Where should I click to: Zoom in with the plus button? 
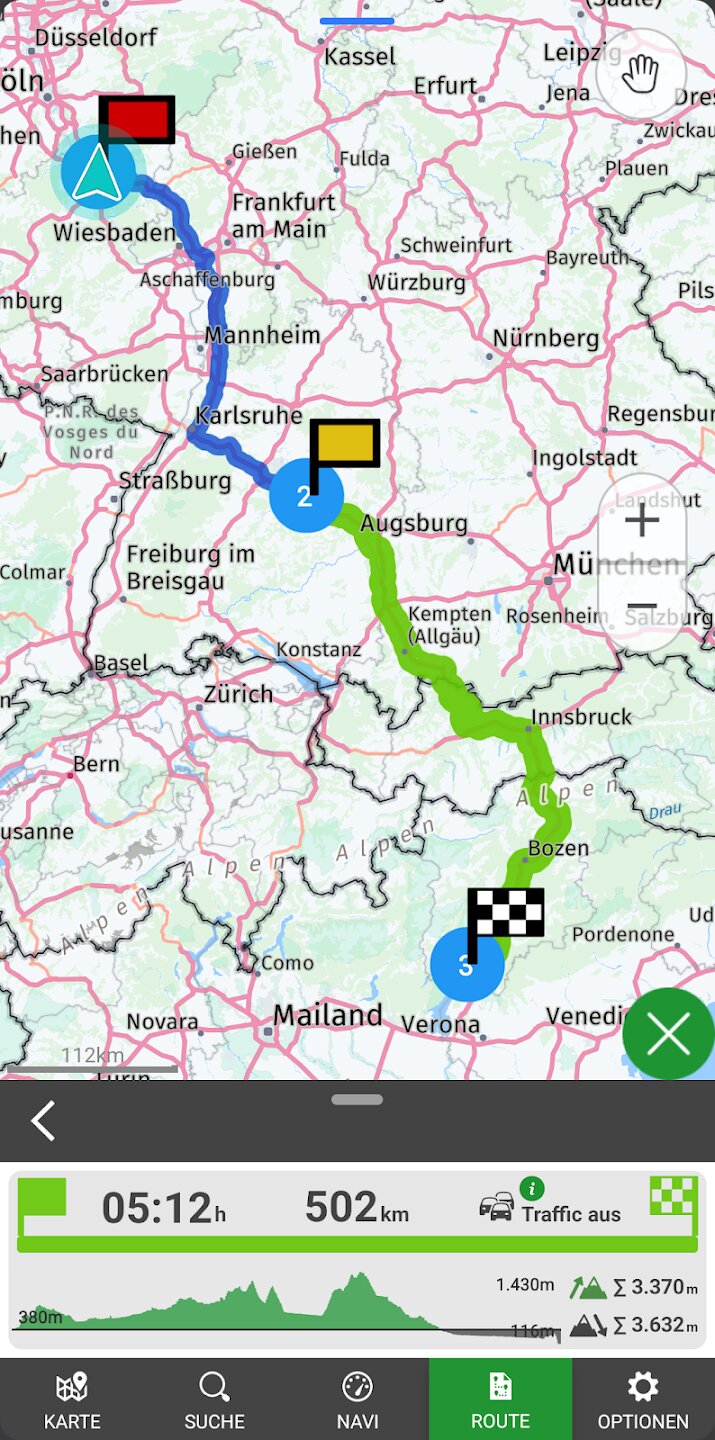[x=641, y=520]
